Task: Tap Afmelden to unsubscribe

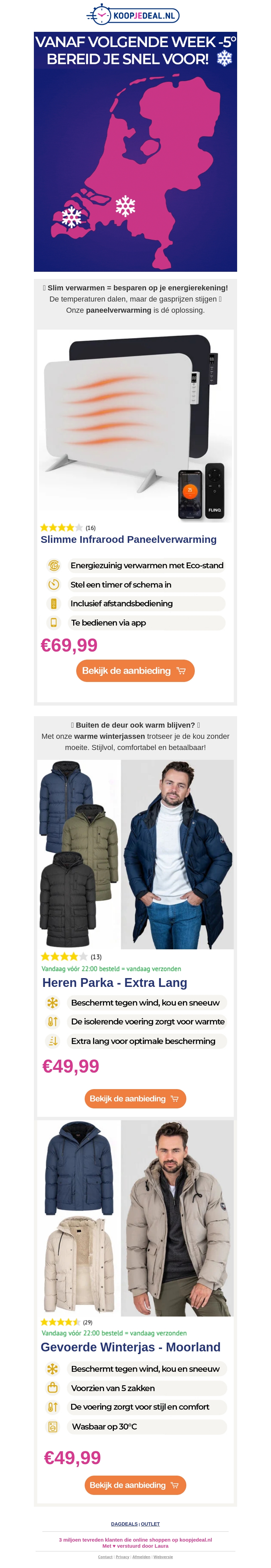Action: (x=141, y=1557)
